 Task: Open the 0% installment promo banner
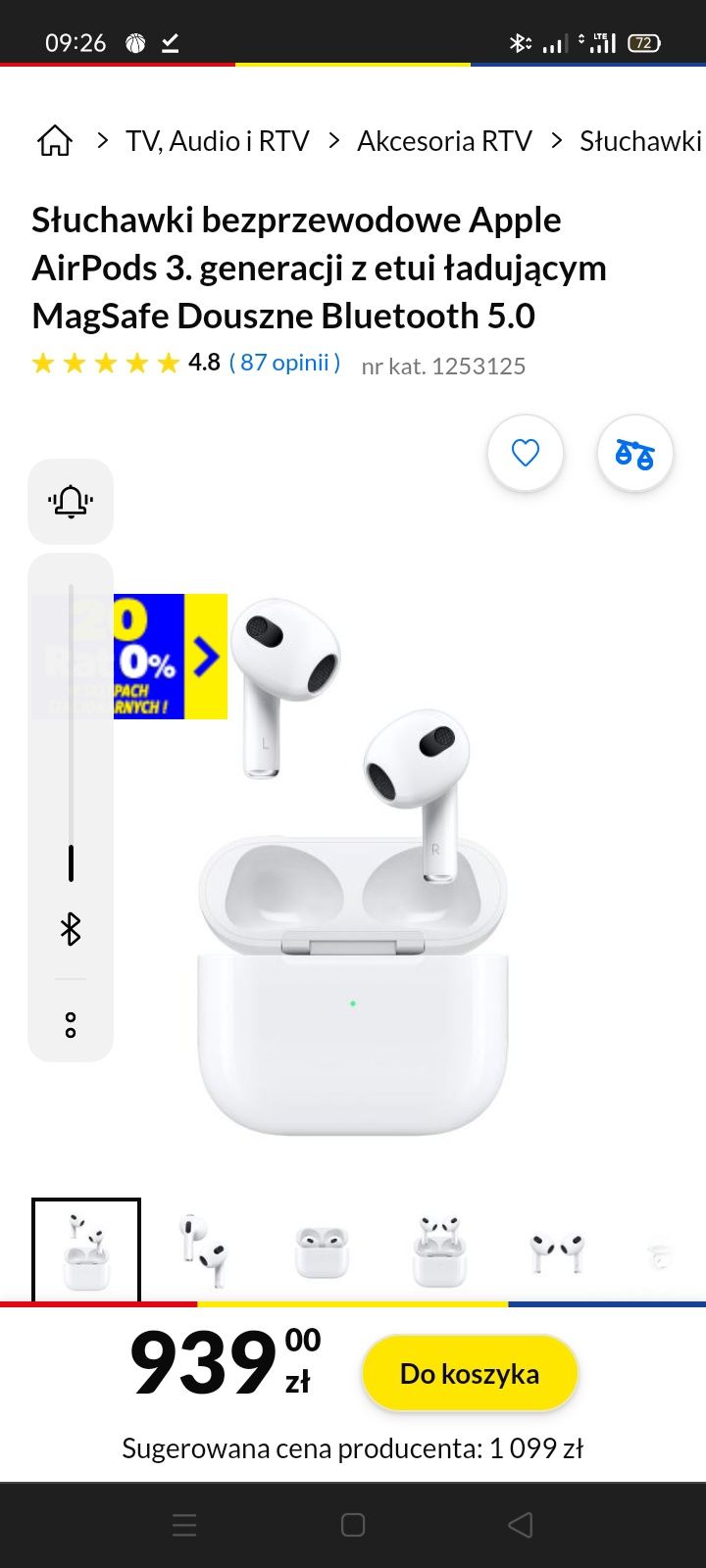pyautogui.click(x=169, y=657)
